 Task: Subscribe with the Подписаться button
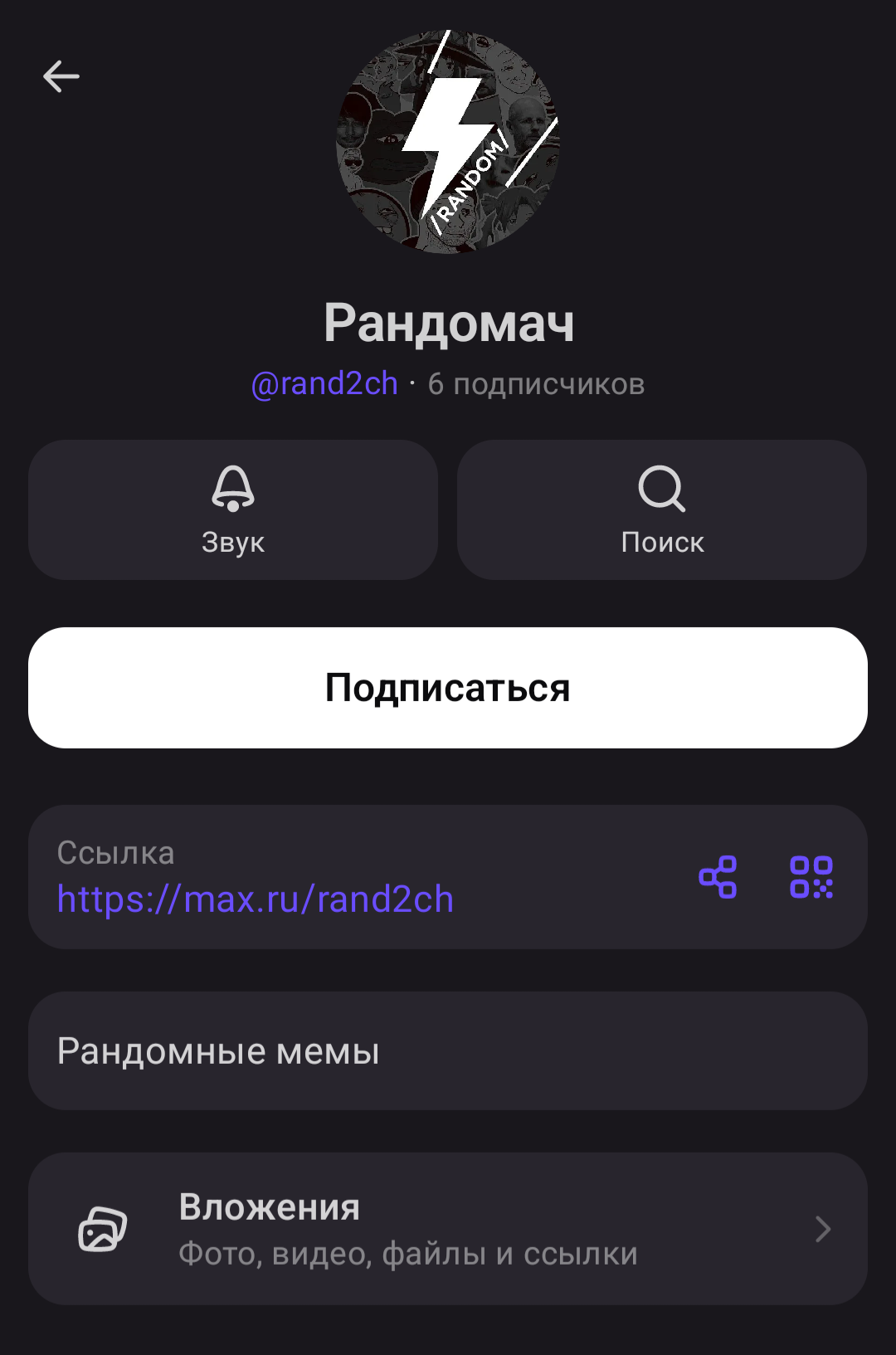point(448,687)
